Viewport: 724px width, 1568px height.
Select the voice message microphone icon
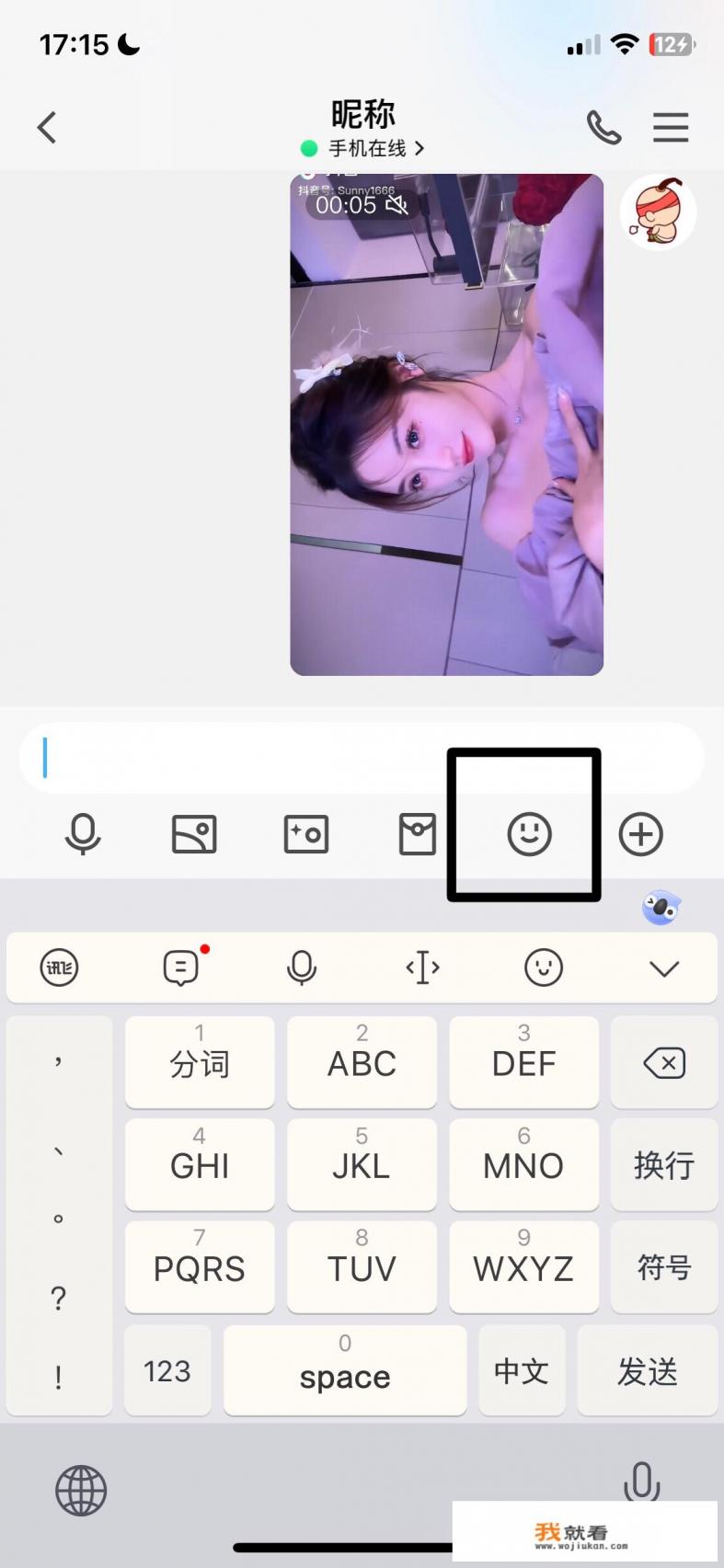83,834
